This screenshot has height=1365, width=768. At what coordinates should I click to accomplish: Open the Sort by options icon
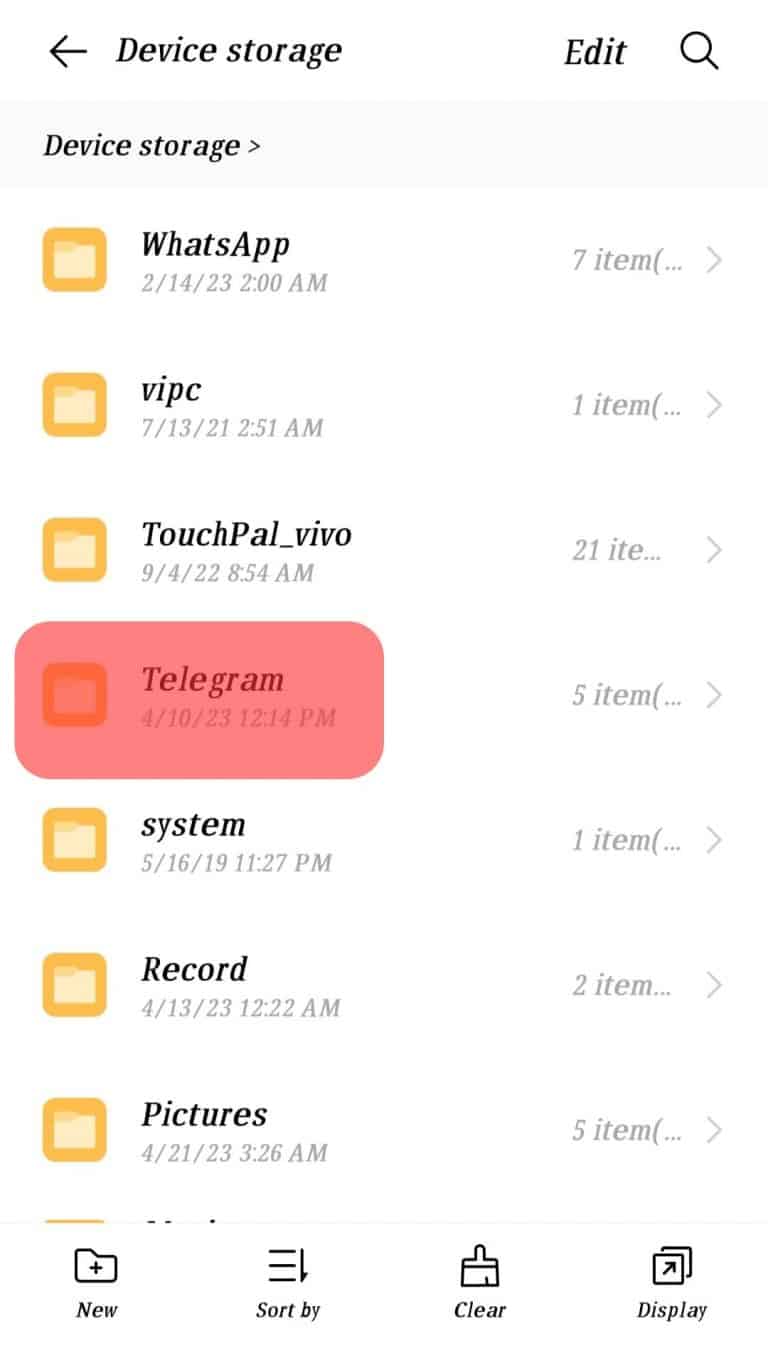coord(287,1280)
